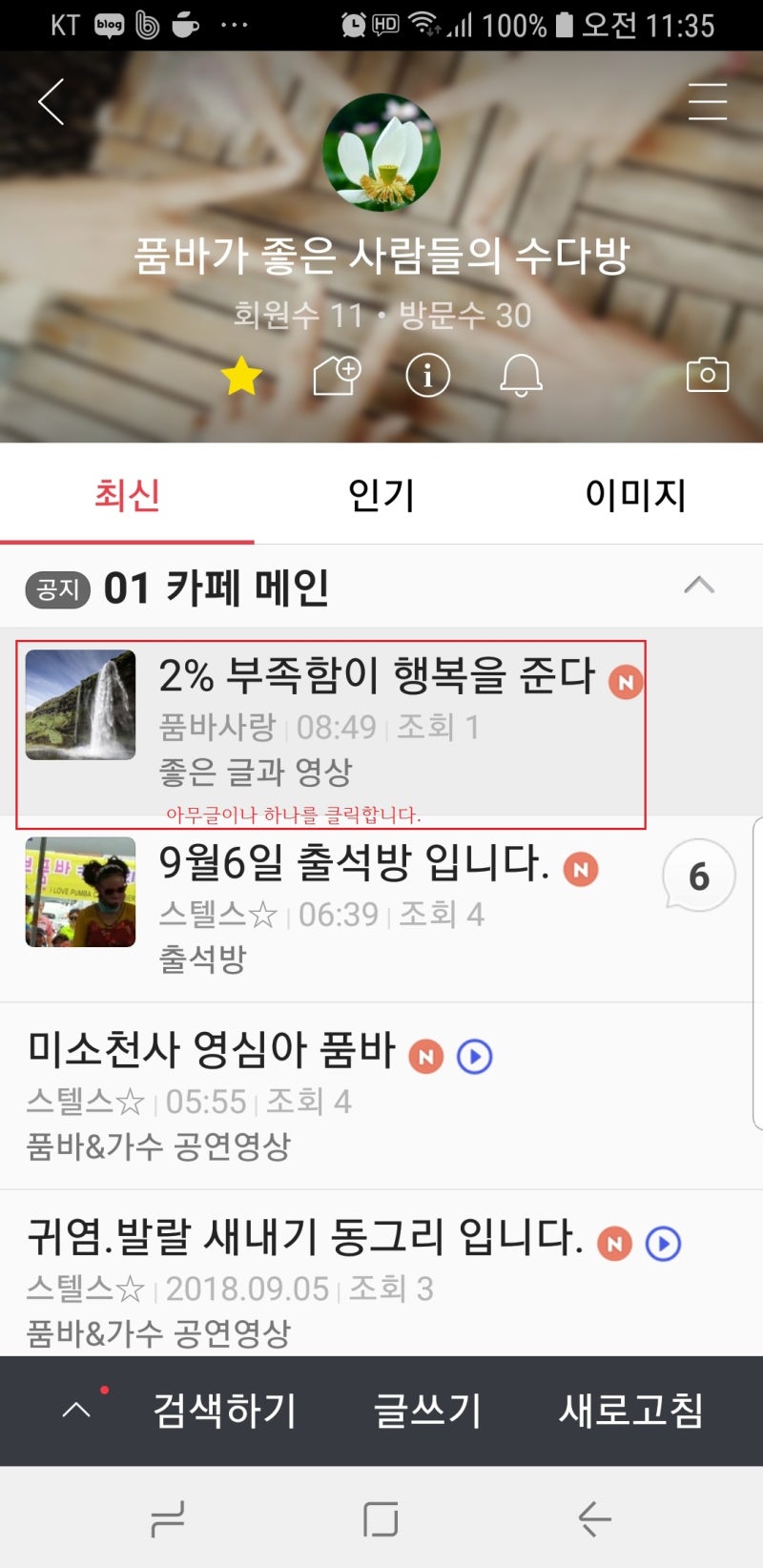Open the cafe info icon
Image resolution: width=763 pixels, height=1568 pixels.
(x=427, y=376)
